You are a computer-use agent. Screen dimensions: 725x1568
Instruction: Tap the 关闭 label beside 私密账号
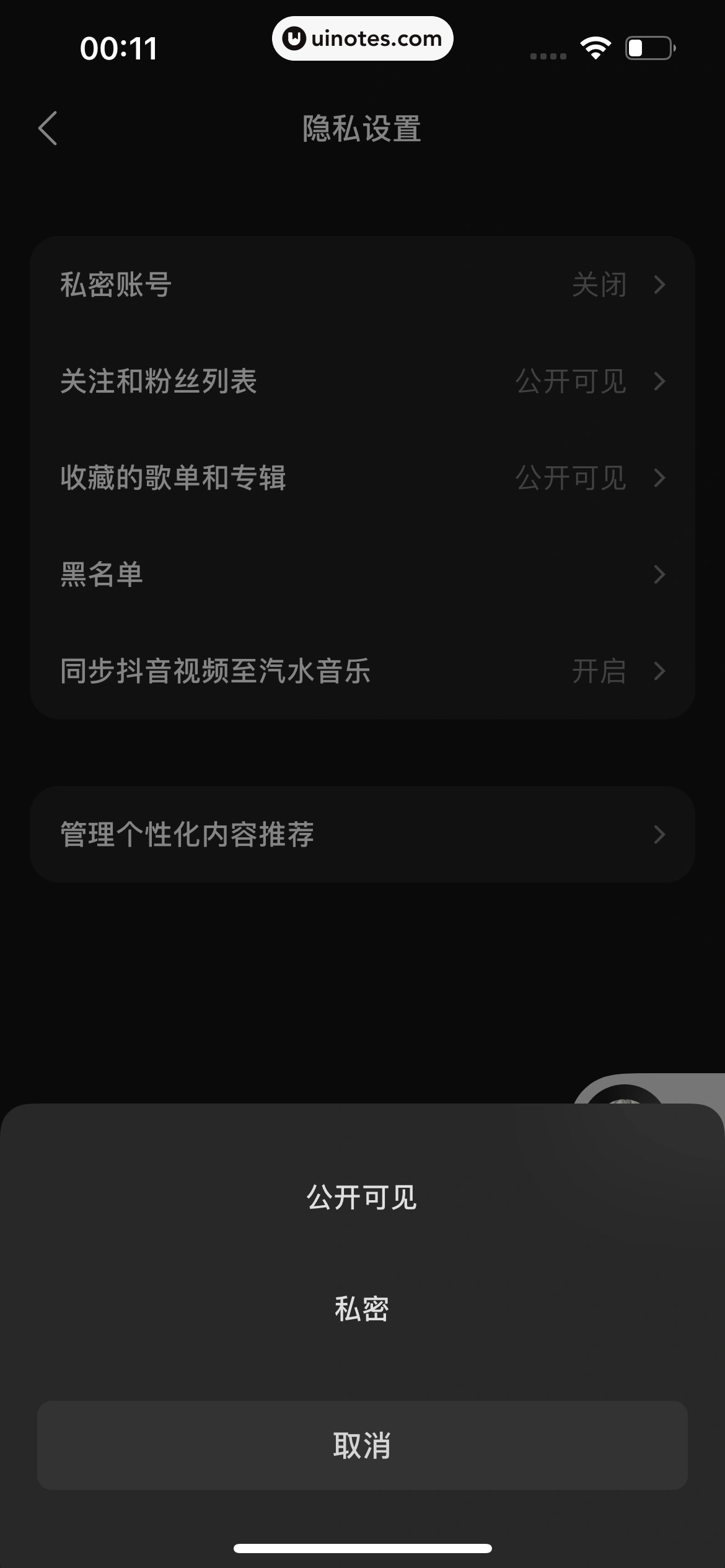coord(599,285)
